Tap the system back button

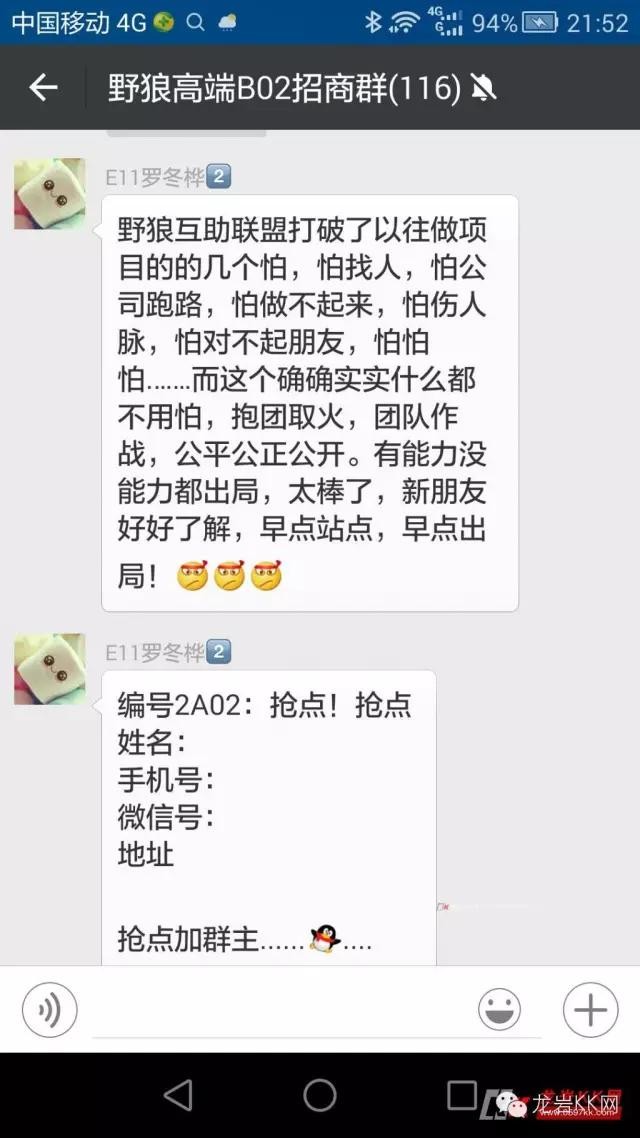178,1095
